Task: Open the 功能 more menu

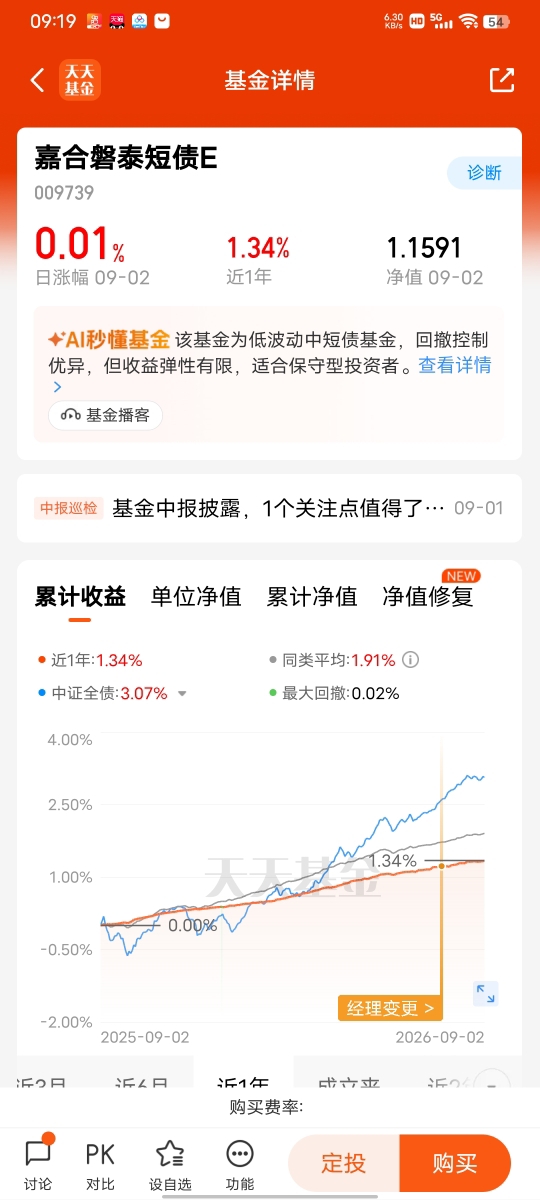Action: pyautogui.click(x=240, y=1164)
